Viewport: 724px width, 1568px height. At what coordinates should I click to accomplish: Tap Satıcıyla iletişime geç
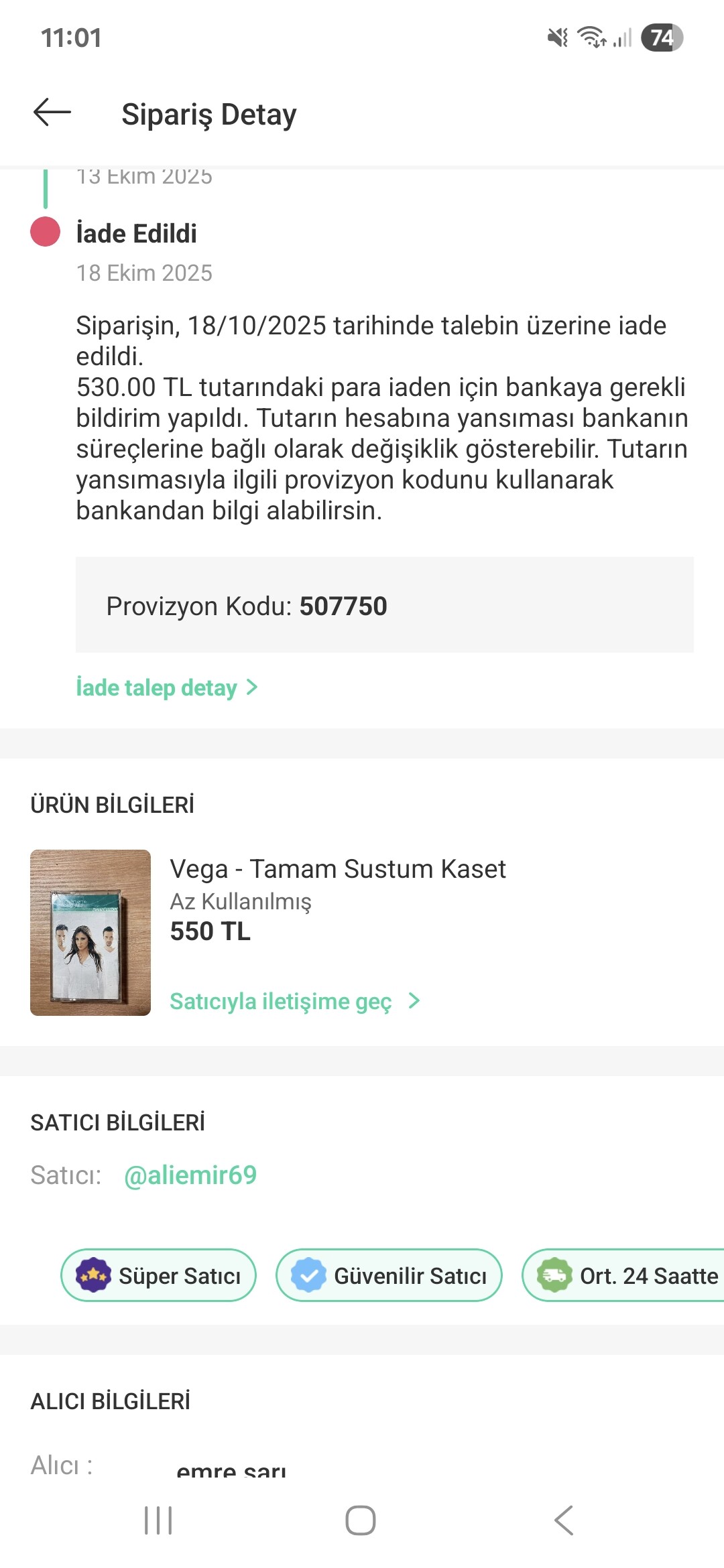[294, 1001]
